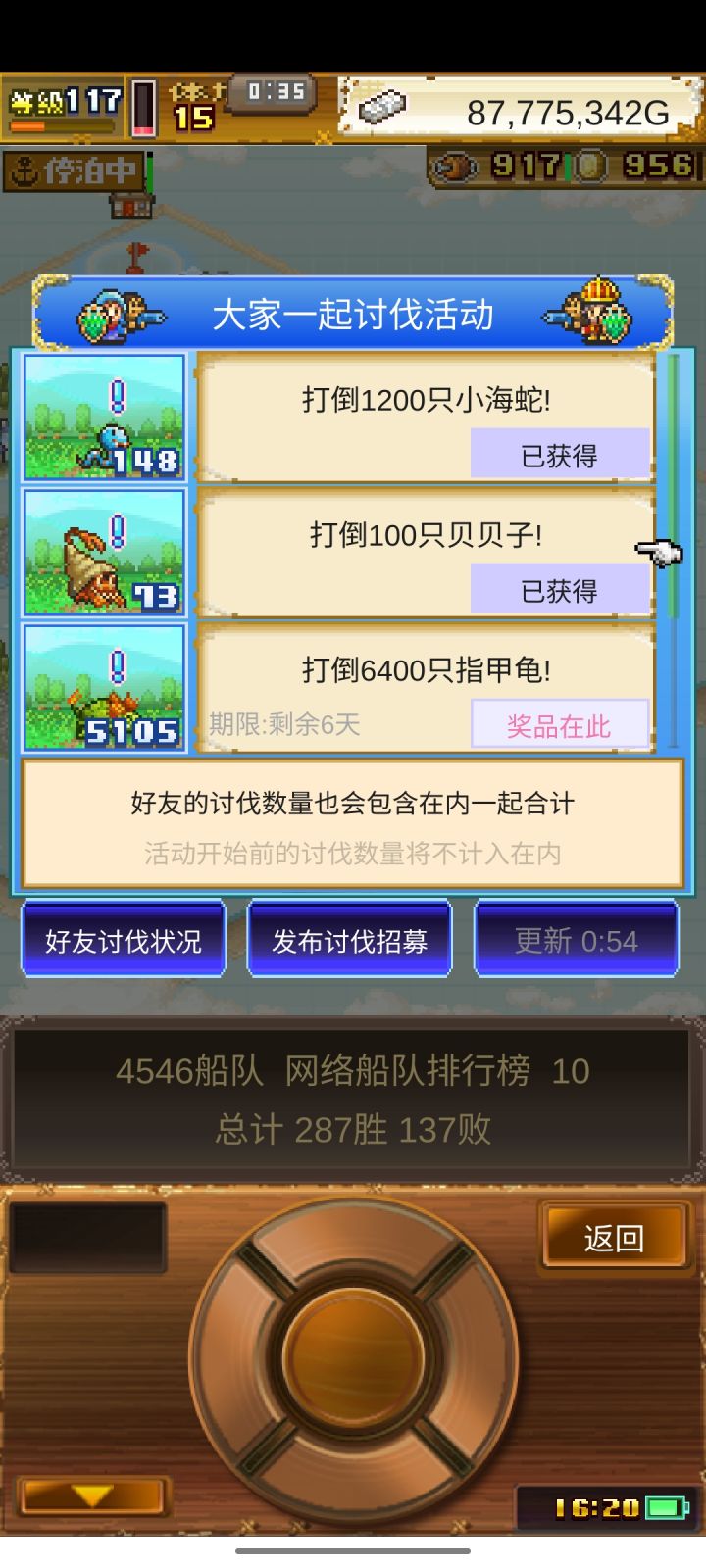Tap the 更新 0:54 refresh button
The height and width of the screenshot is (1568, 706).
[x=576, y=938]
